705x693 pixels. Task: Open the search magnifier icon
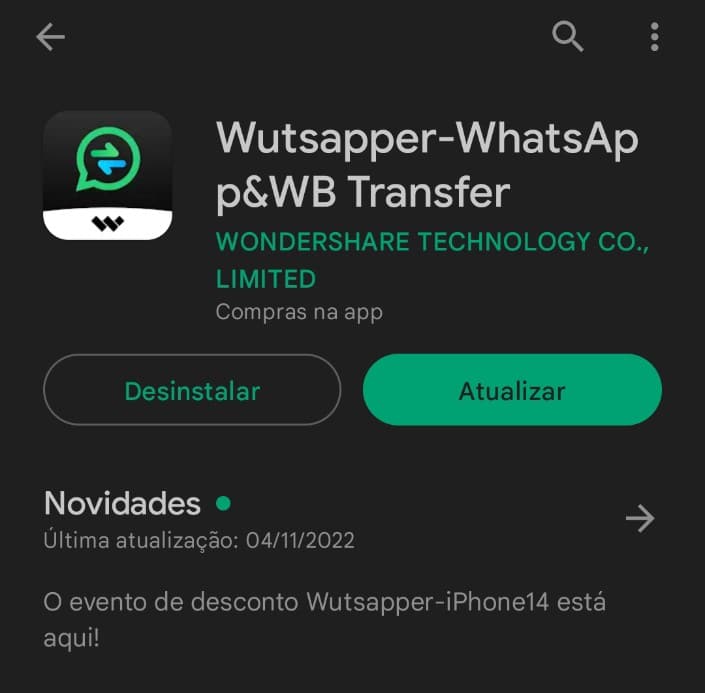tap(568, 37)
